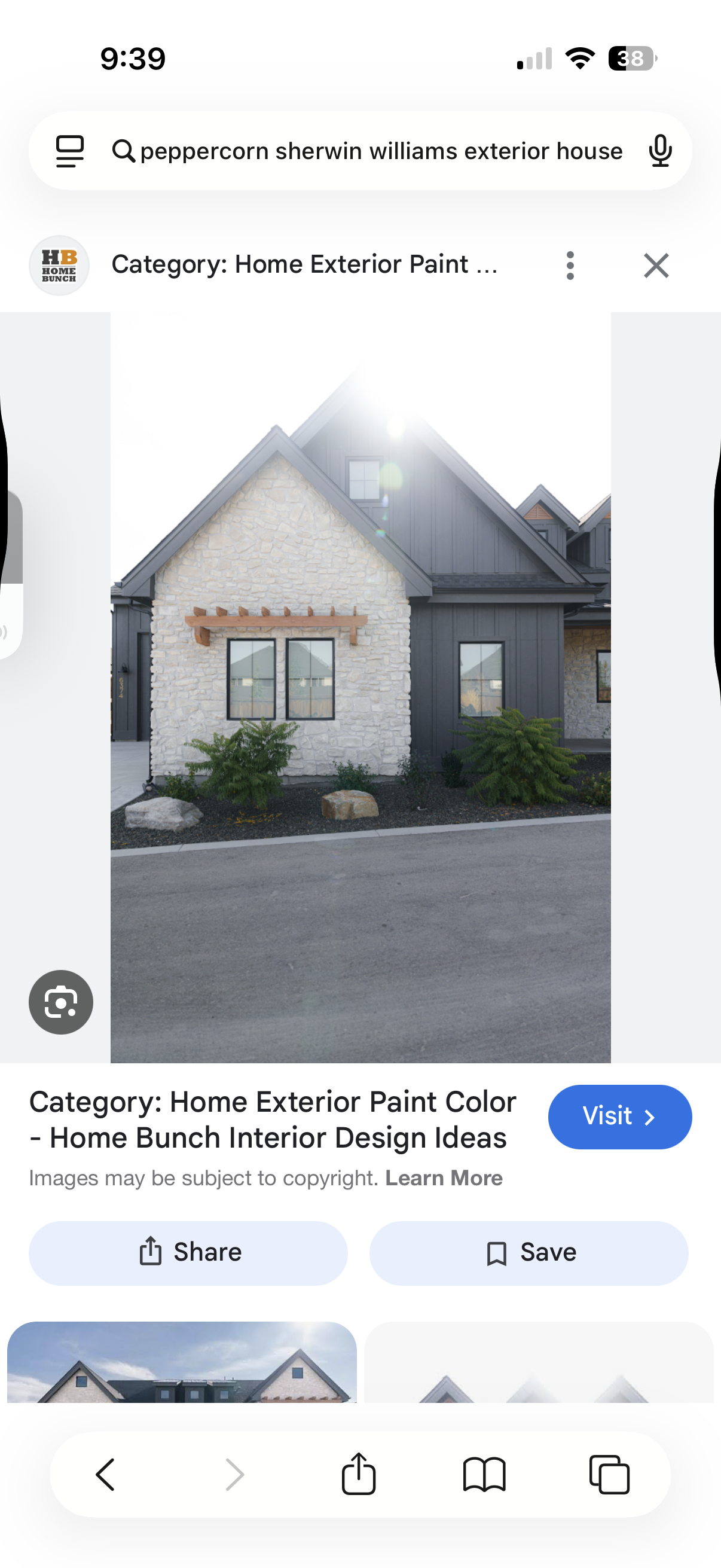Save this image to collections
The image size is (721, 1568).
[528, 1253]
